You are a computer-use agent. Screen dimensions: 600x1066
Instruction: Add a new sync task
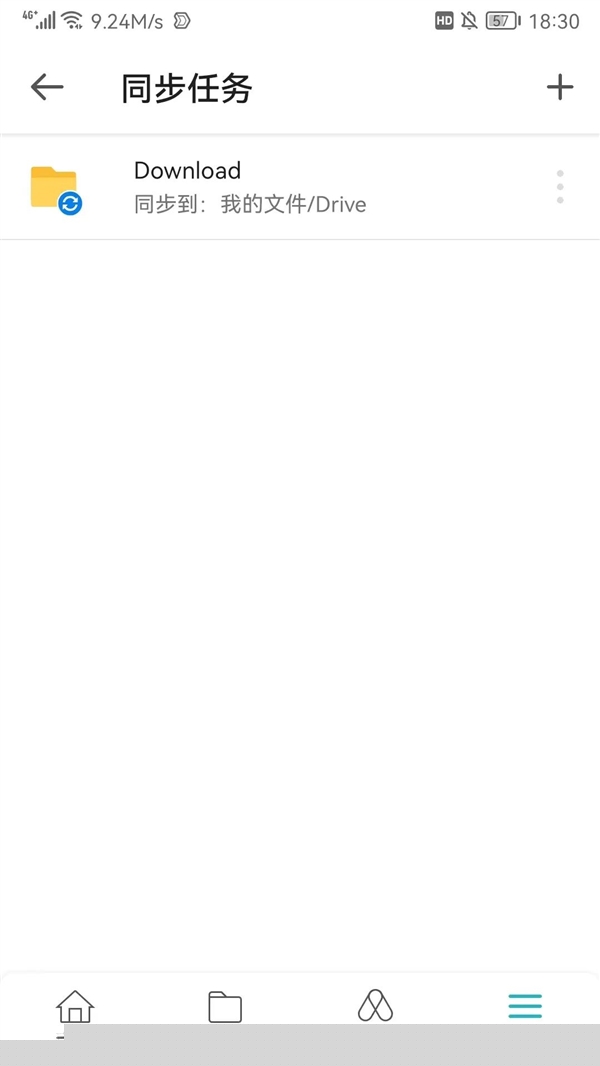point(560,88)
